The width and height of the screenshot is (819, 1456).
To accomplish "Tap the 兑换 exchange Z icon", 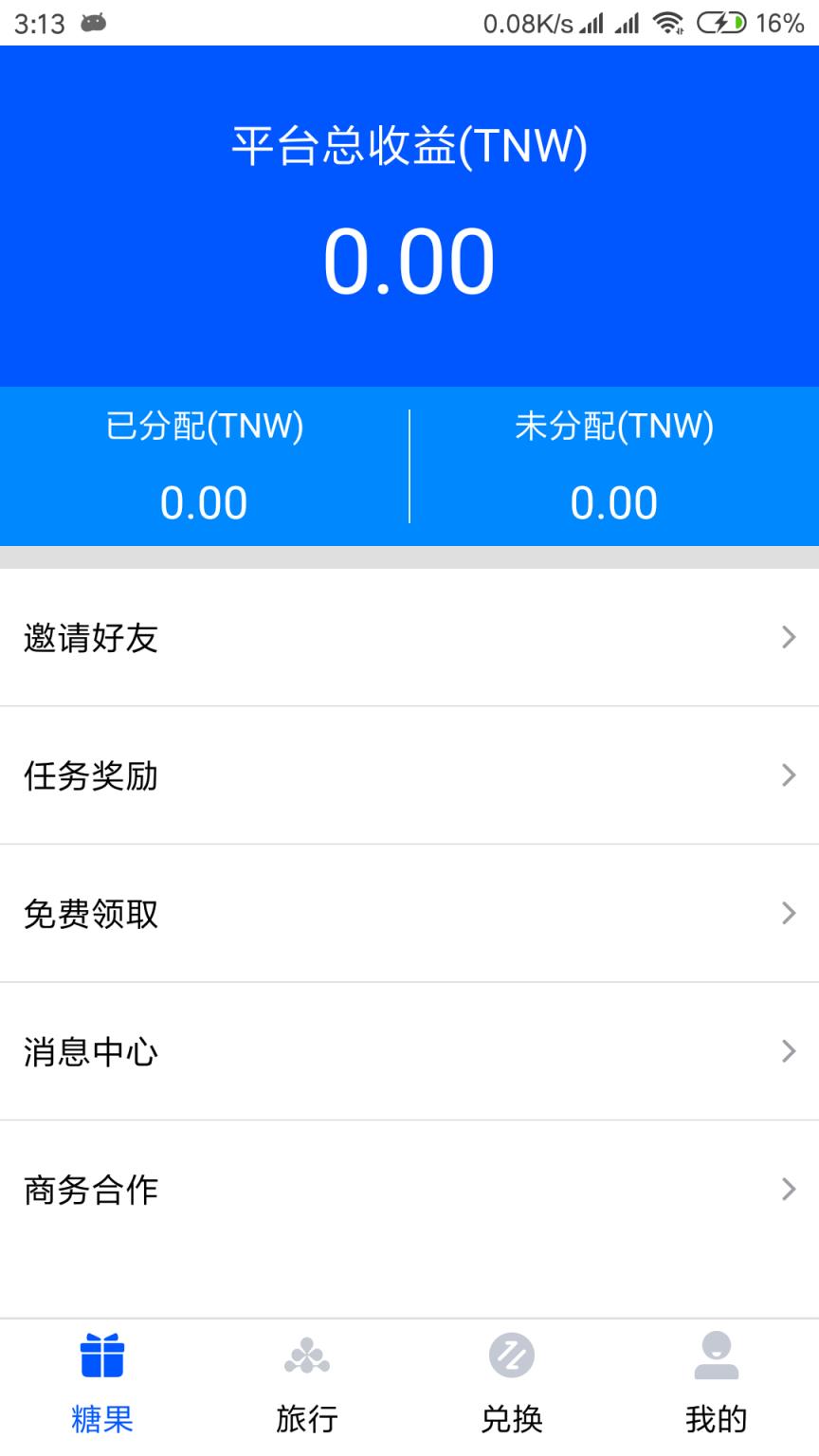I will coord(512,1354).
